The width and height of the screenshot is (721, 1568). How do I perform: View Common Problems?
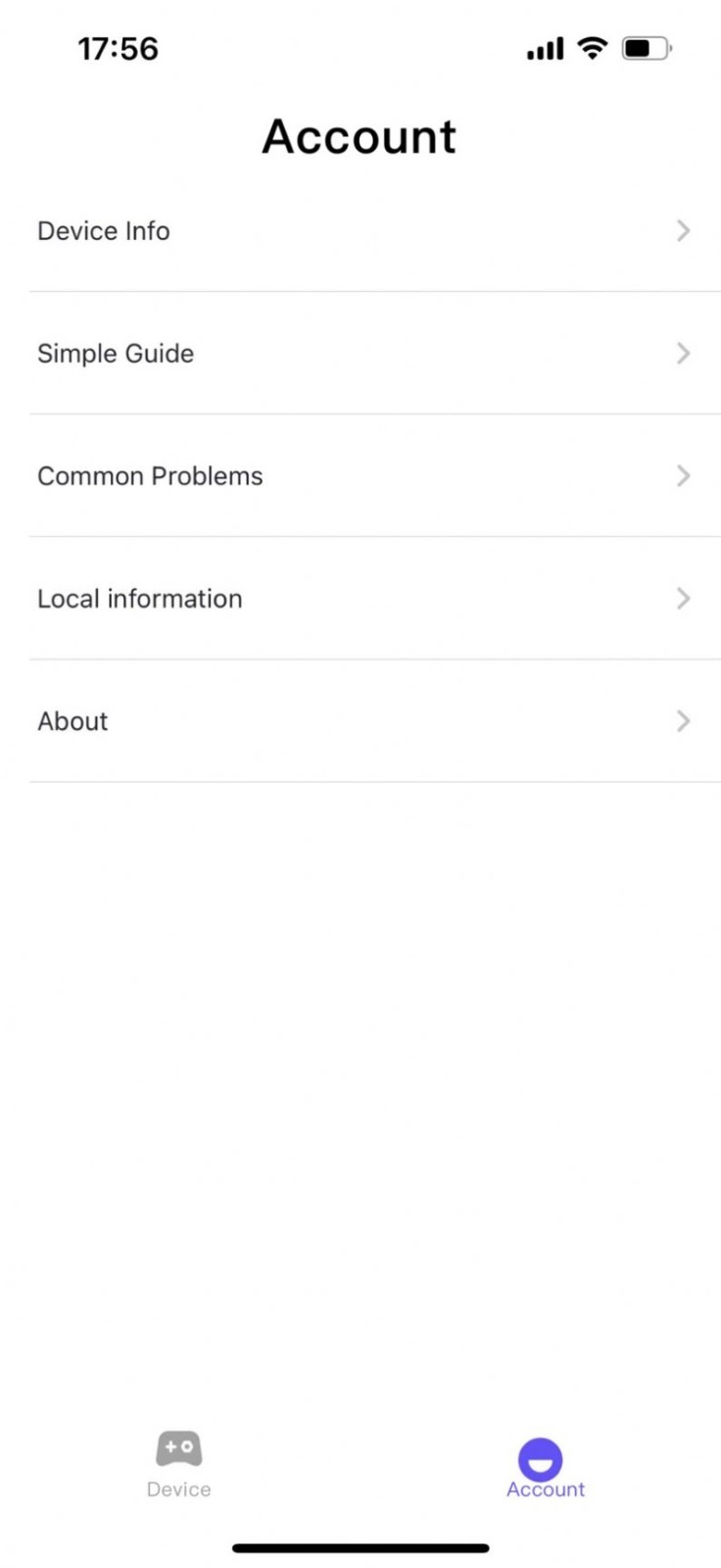point(360,476)
